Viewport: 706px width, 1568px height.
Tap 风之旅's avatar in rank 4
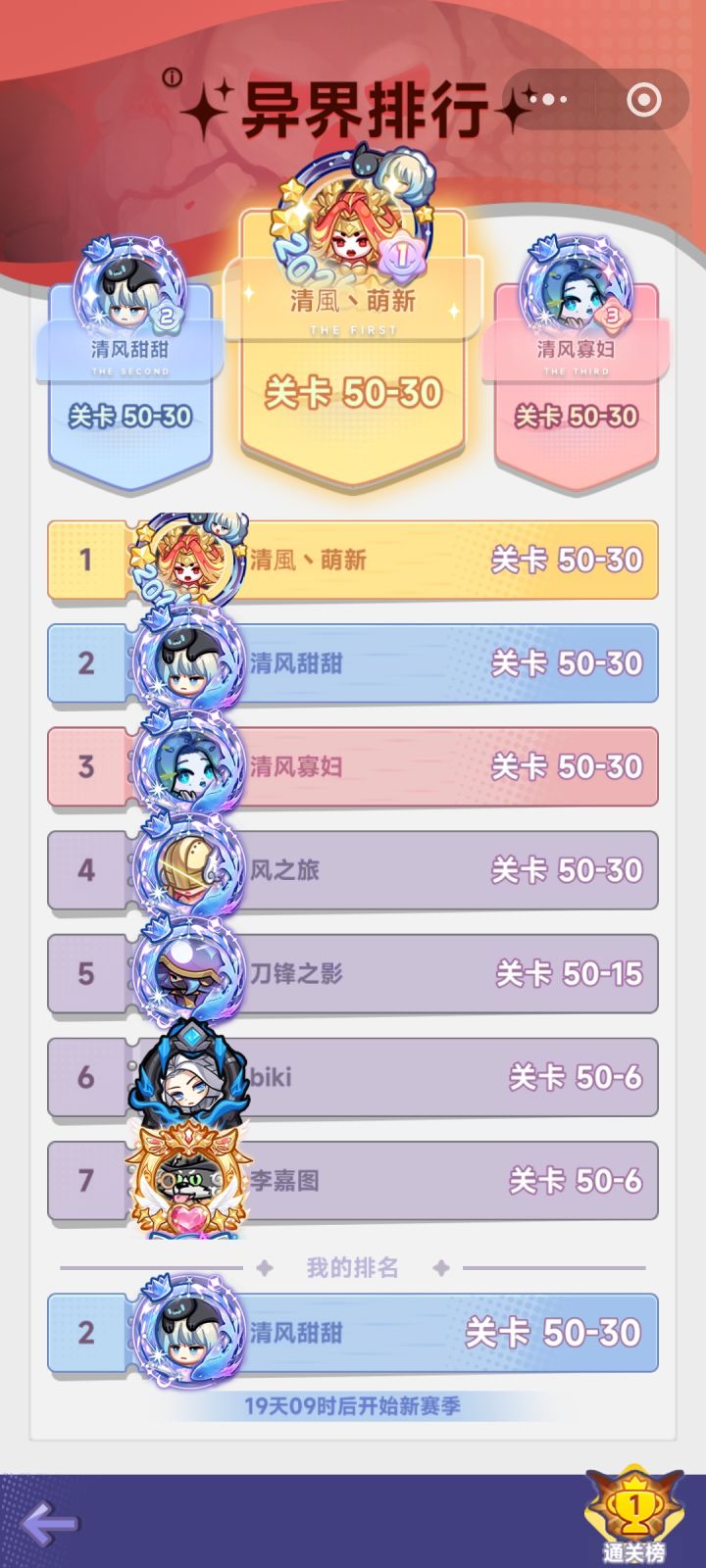click(188, 871)
